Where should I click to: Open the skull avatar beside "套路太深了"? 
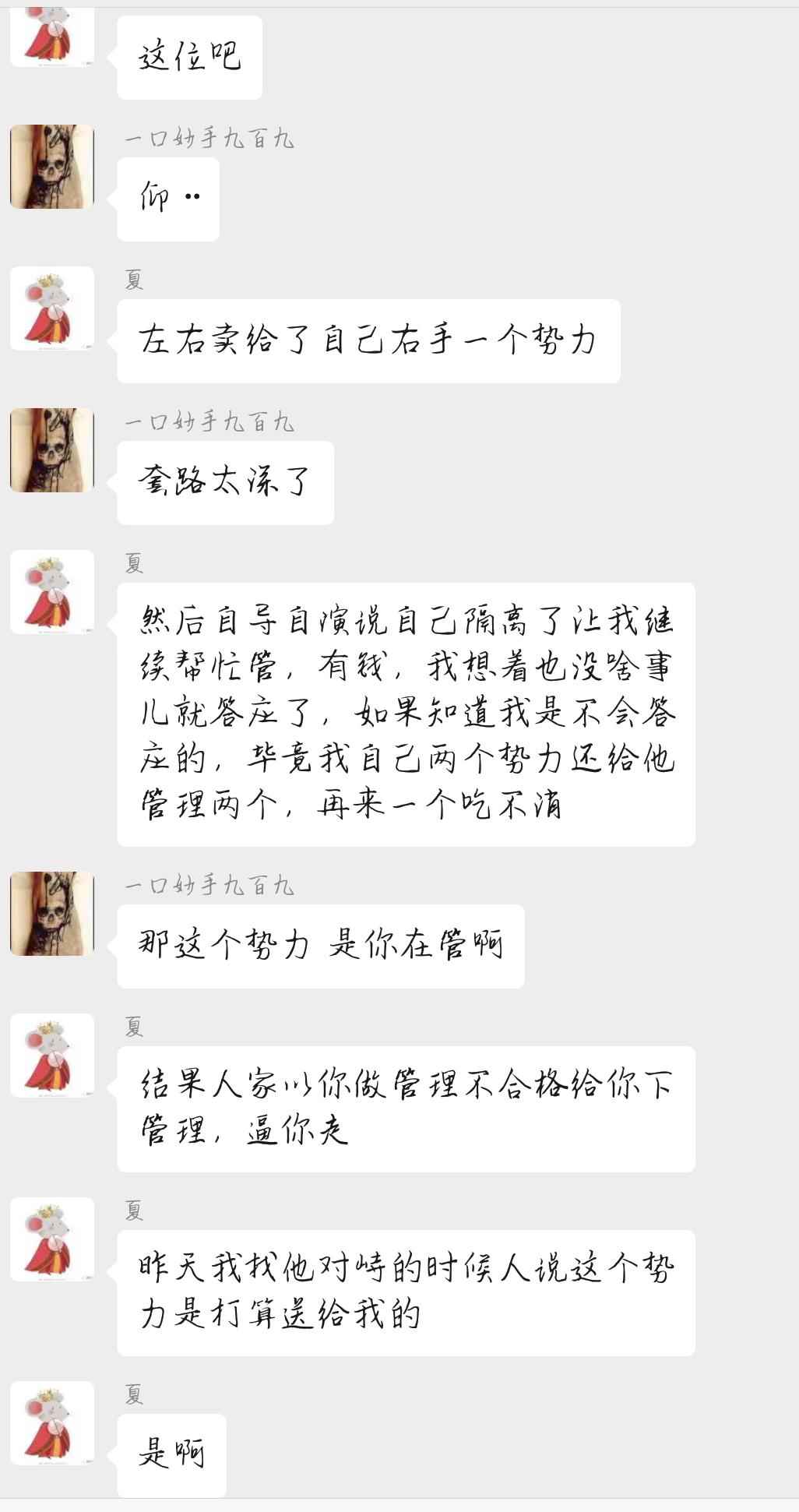click(51, 449)
